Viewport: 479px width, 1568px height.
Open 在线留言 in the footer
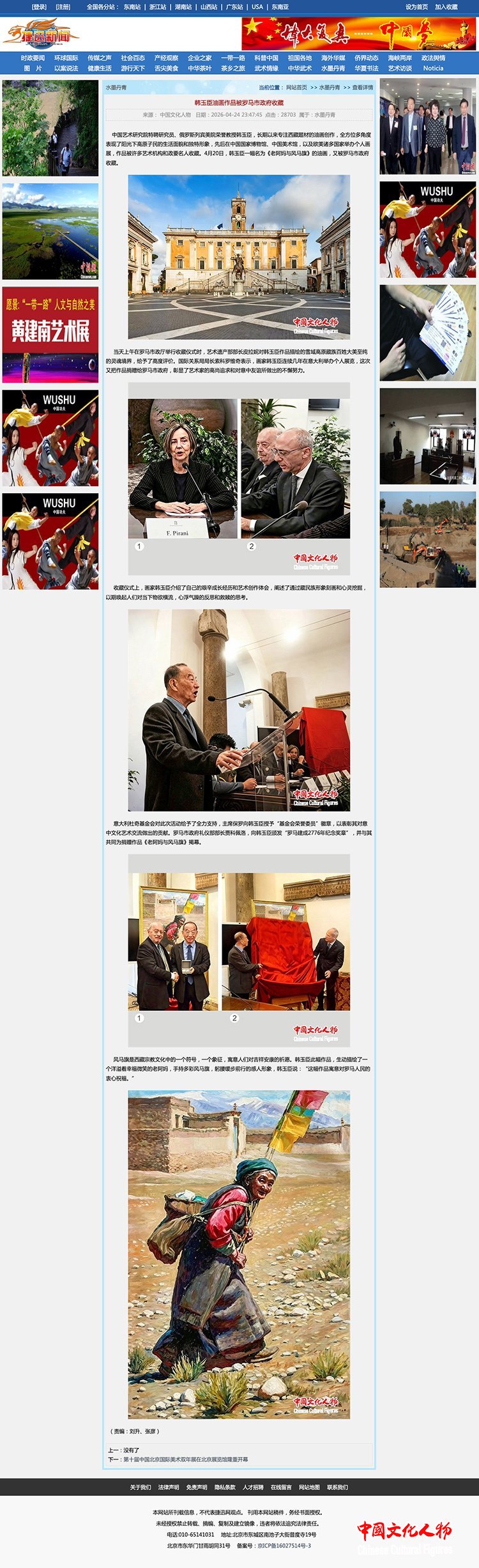(x=281, y=1487)
